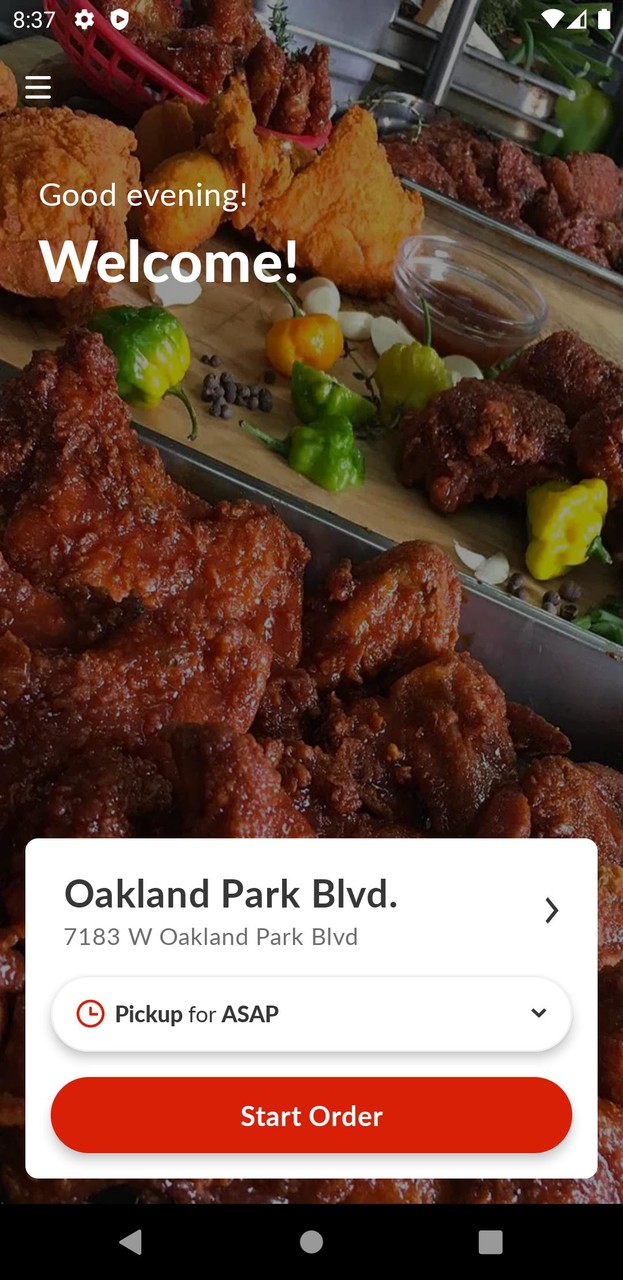
Task: Change the Oakland Park Blvd. location
Action: [x=551, y=910]
